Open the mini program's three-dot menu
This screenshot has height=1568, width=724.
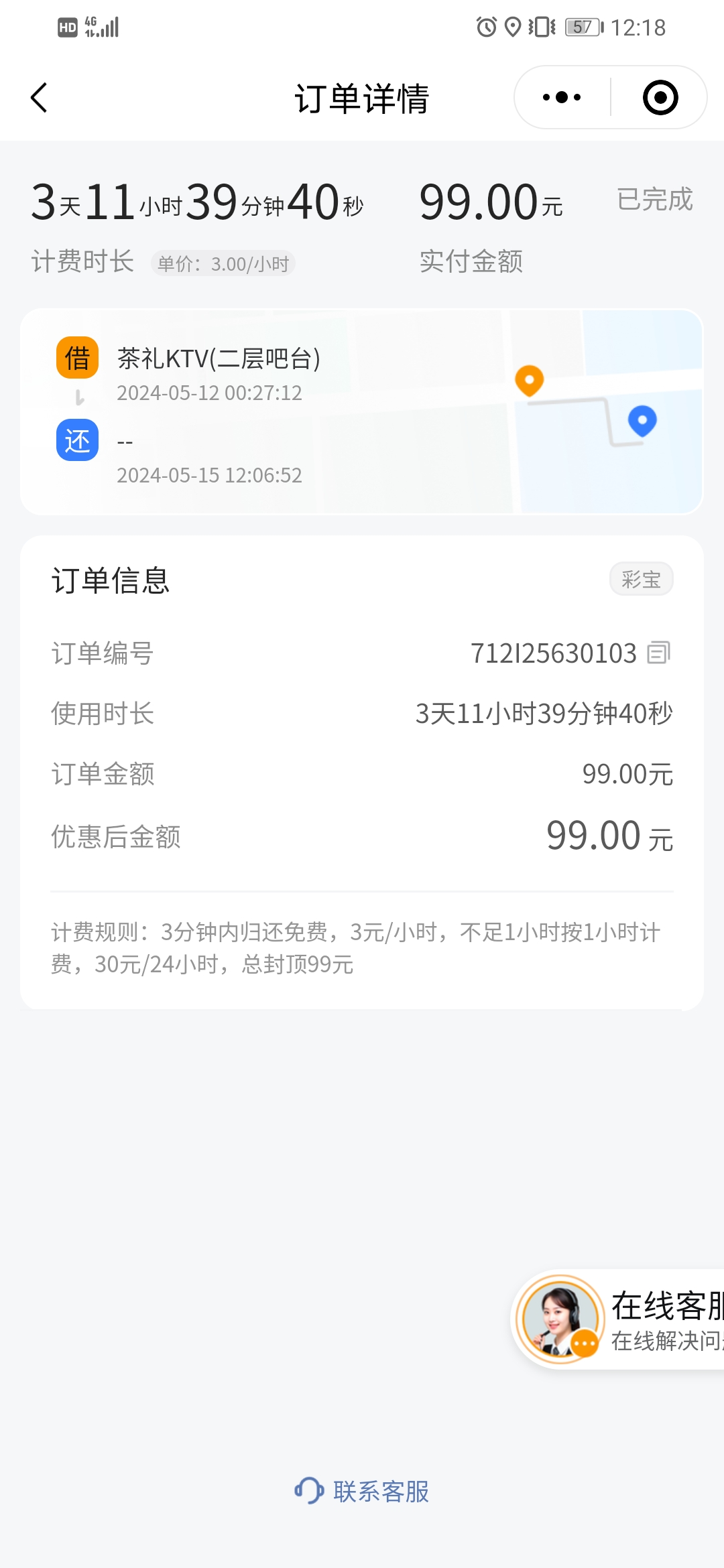562,98
